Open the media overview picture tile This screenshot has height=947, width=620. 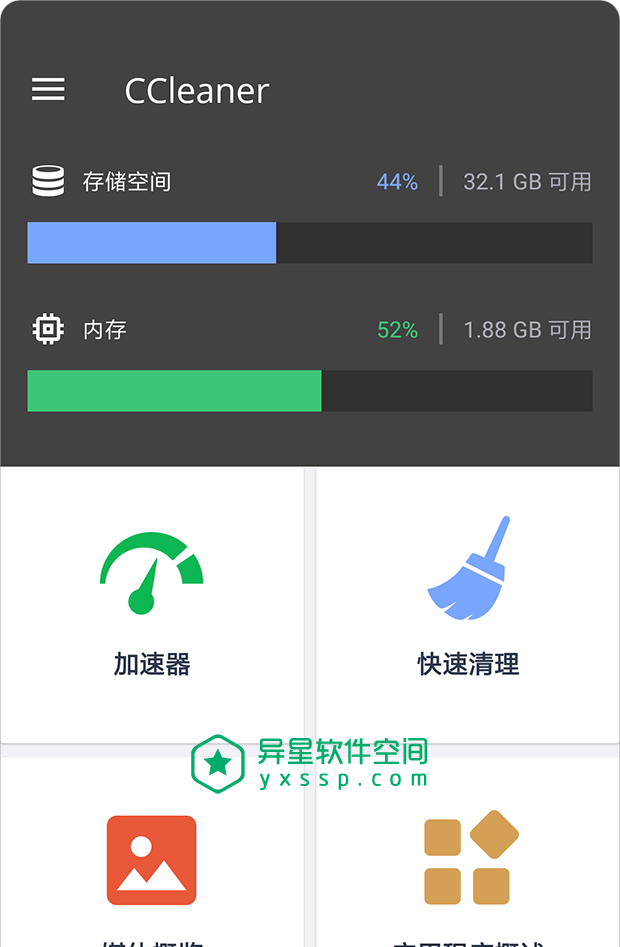point(152,860)
